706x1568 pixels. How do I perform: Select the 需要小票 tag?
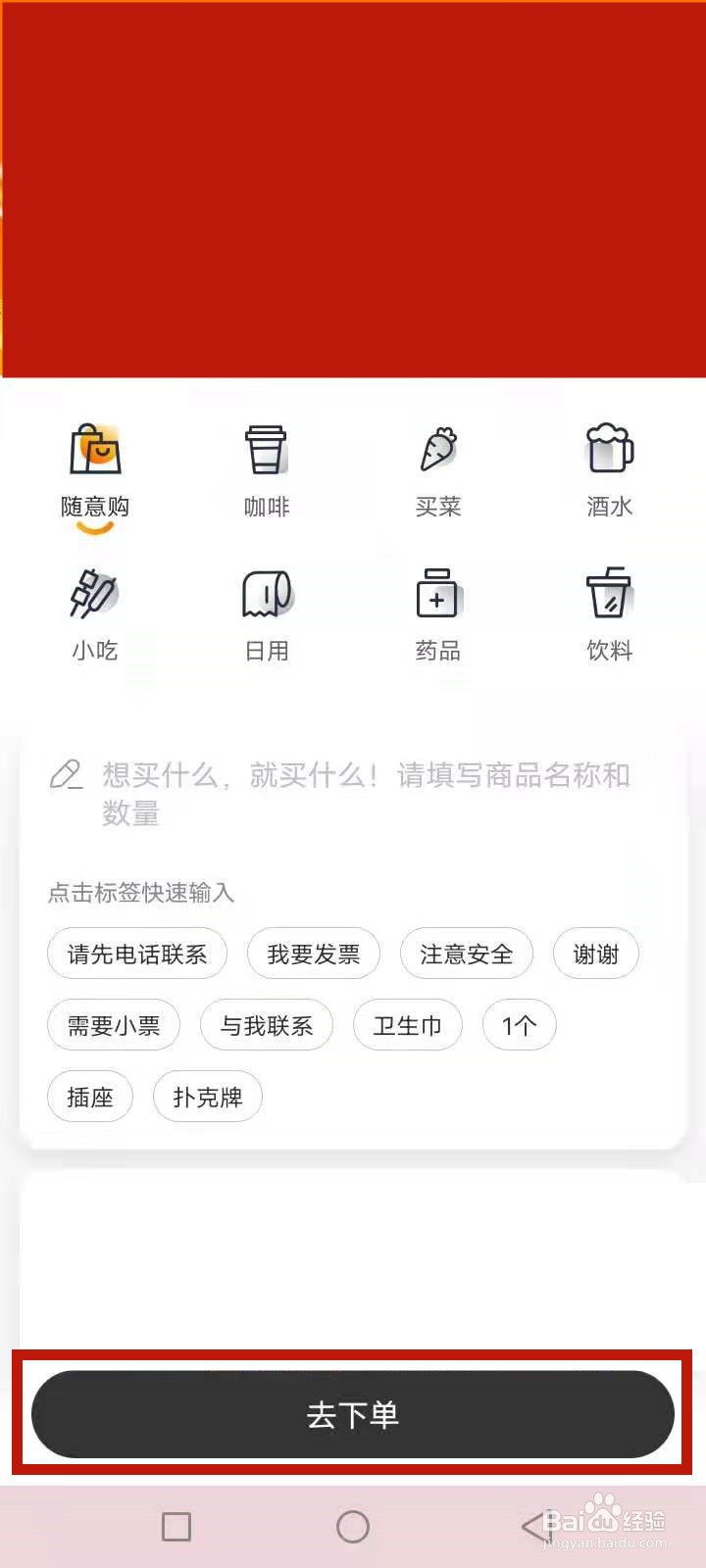coord(114,1025)
